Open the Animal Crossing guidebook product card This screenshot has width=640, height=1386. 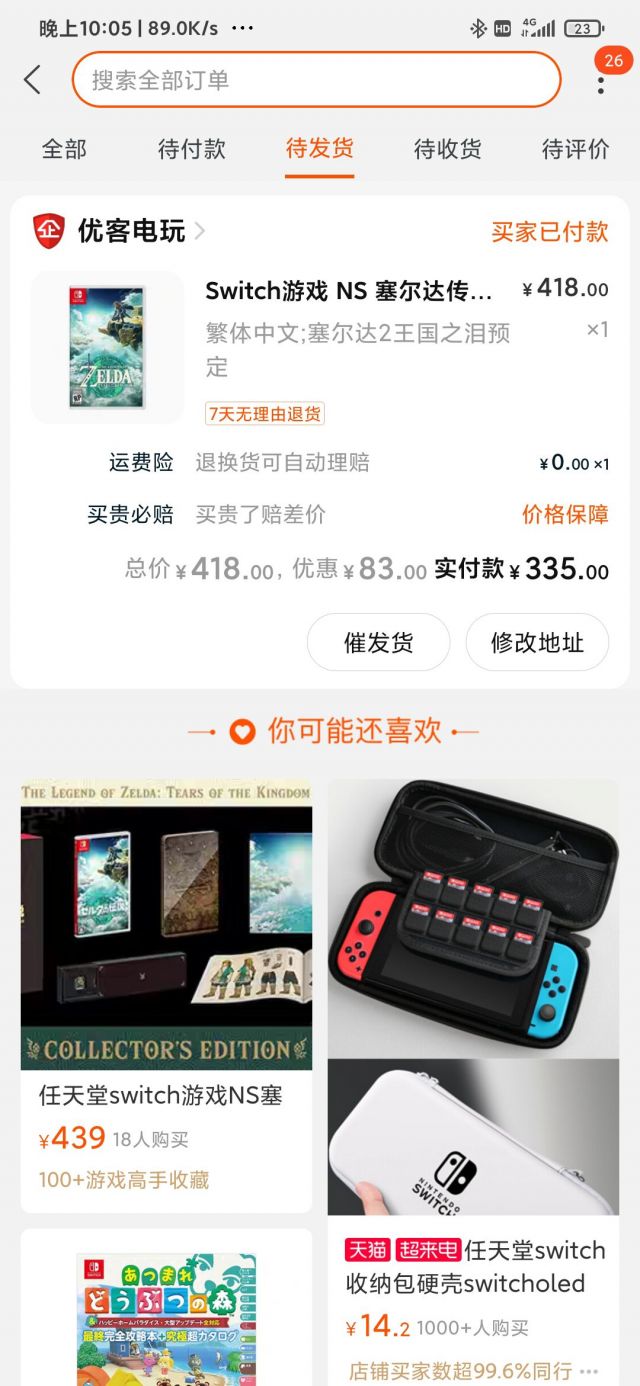[166, 1308]
